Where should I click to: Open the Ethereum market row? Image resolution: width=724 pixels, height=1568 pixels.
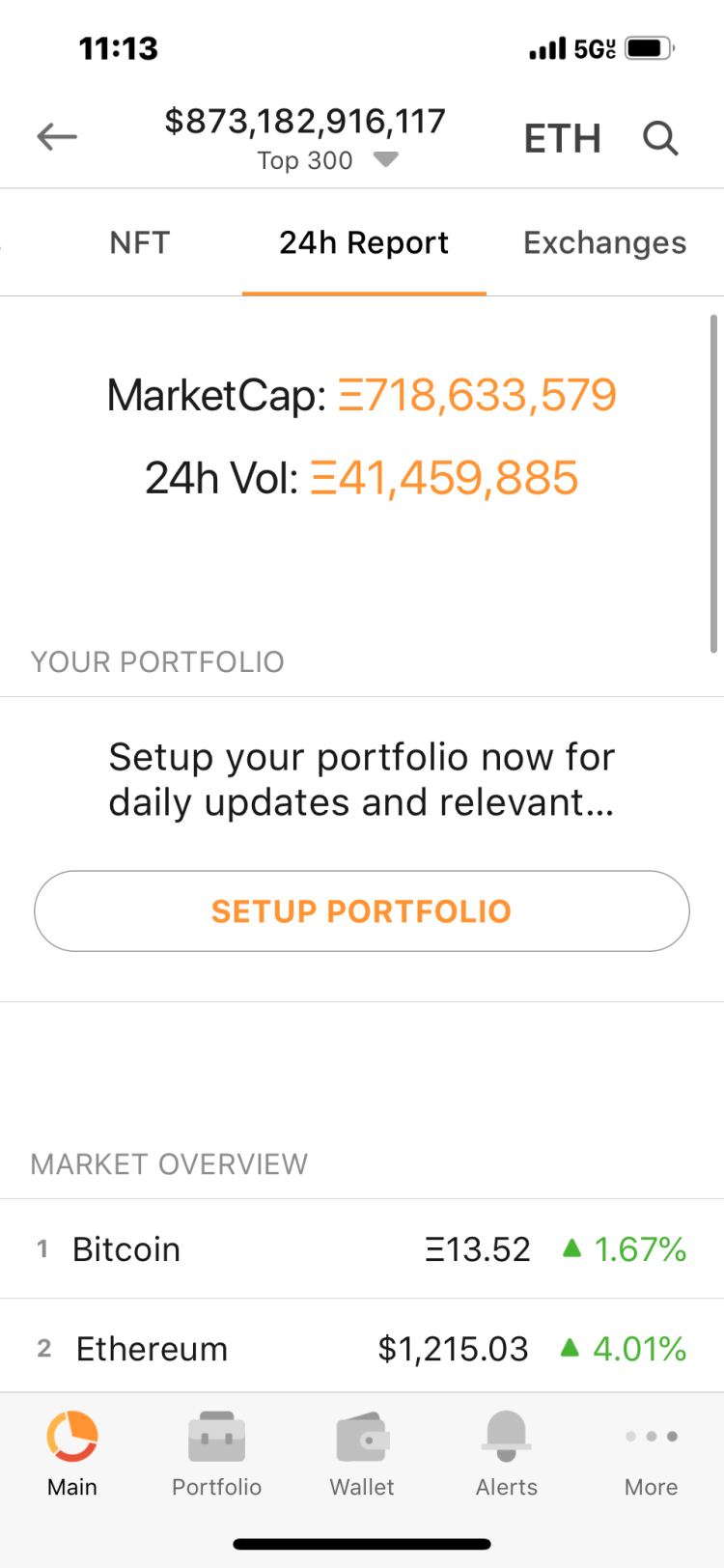click(x=362, y=1348)
